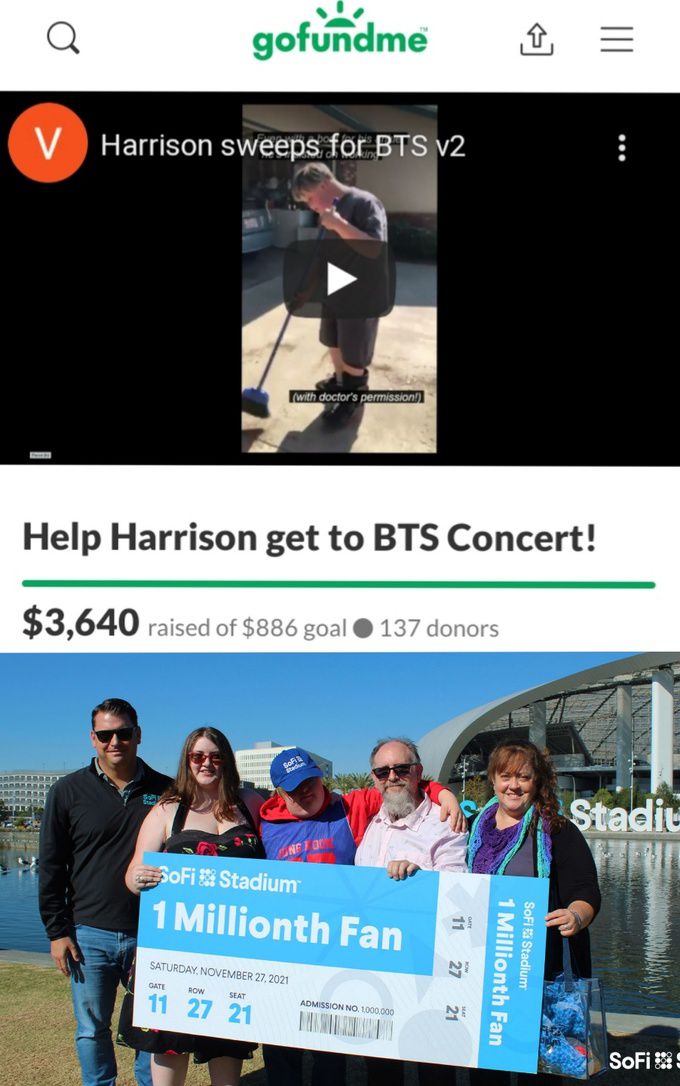Play the Harrison sweeps video
This screenshot has height=1086, width=680.
tap(339, 279)
